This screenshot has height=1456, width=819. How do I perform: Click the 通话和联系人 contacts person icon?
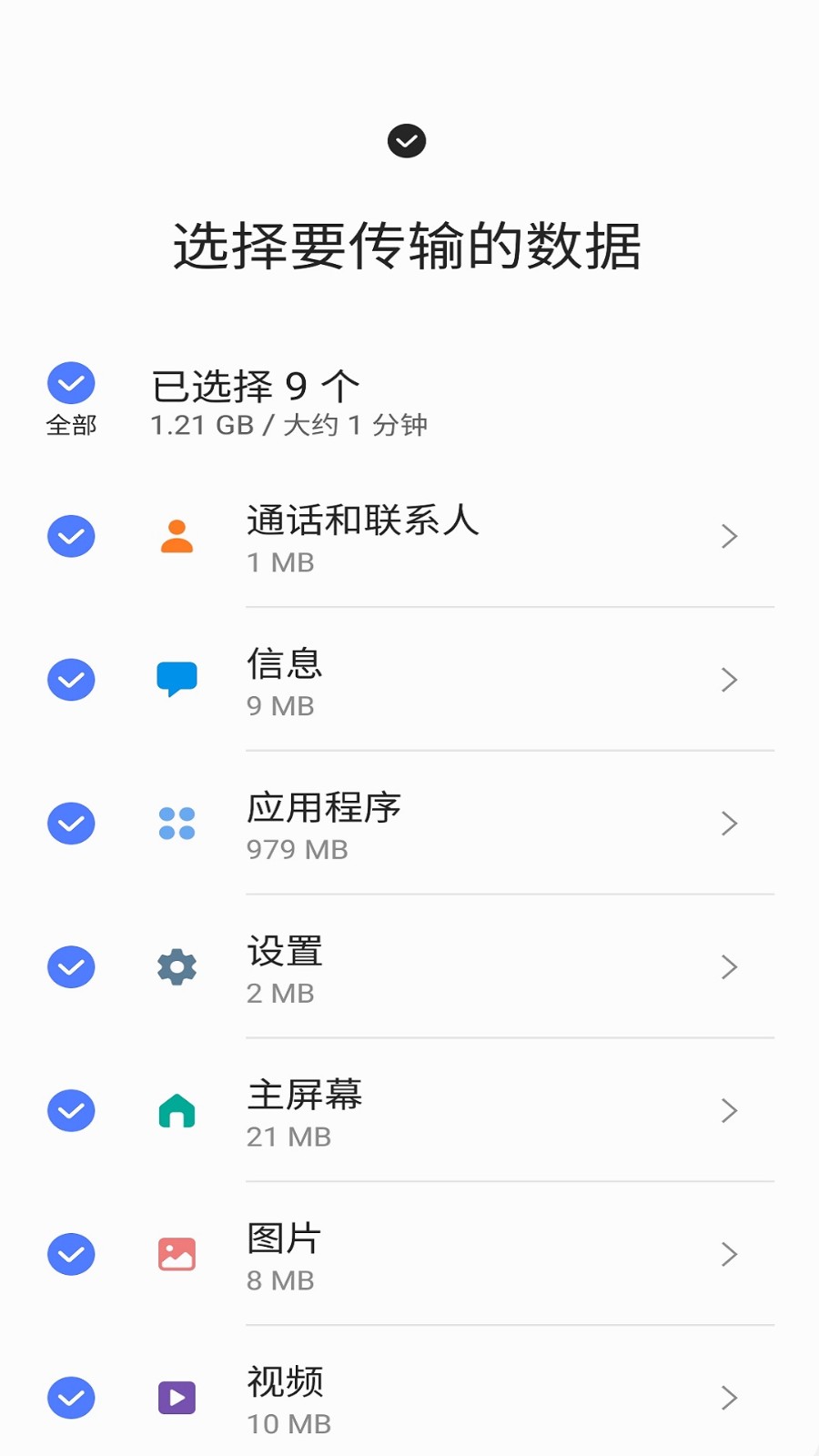click(x=177, y=536)
